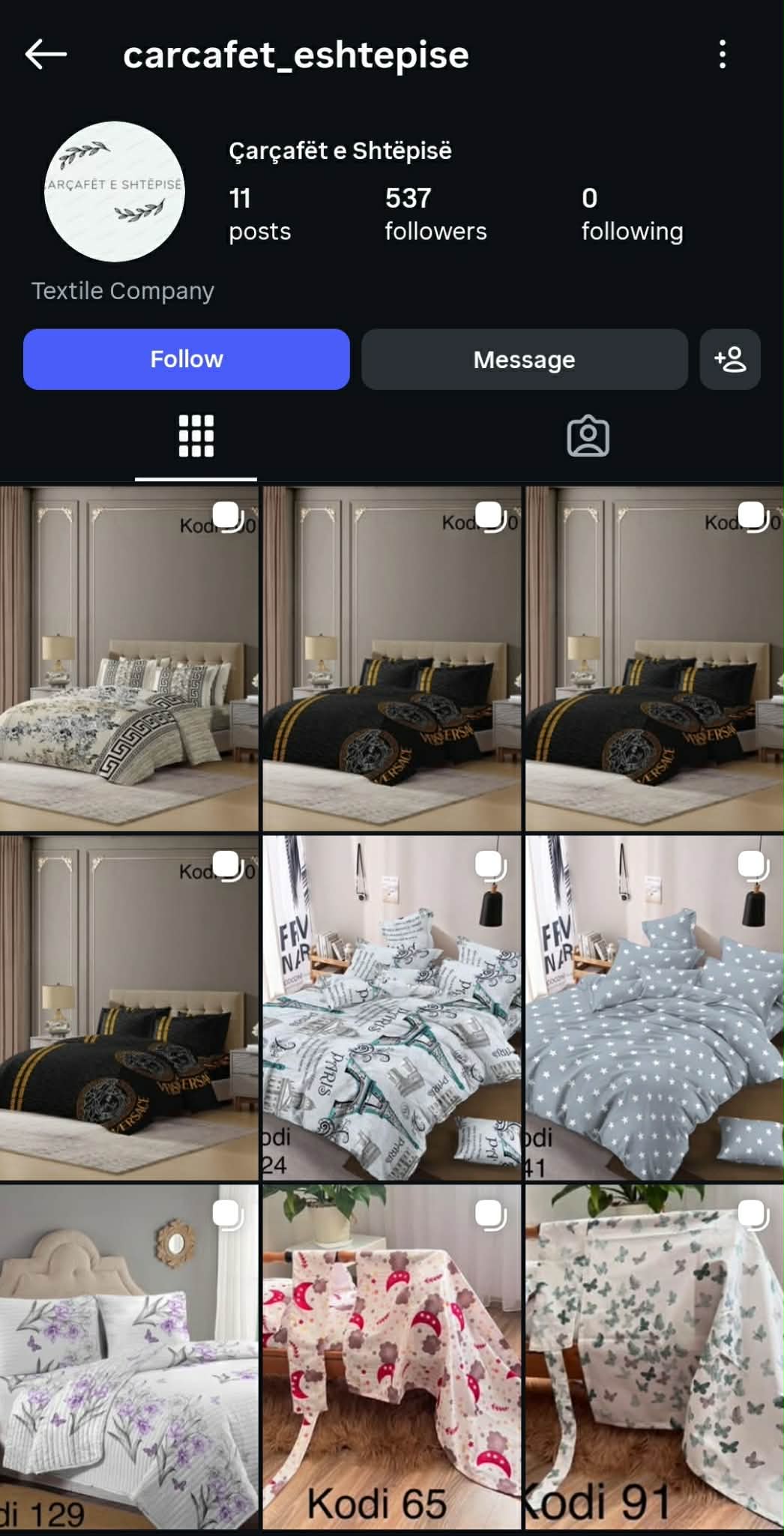Open the Kodi 65 red moon post

coord(391,1357)
